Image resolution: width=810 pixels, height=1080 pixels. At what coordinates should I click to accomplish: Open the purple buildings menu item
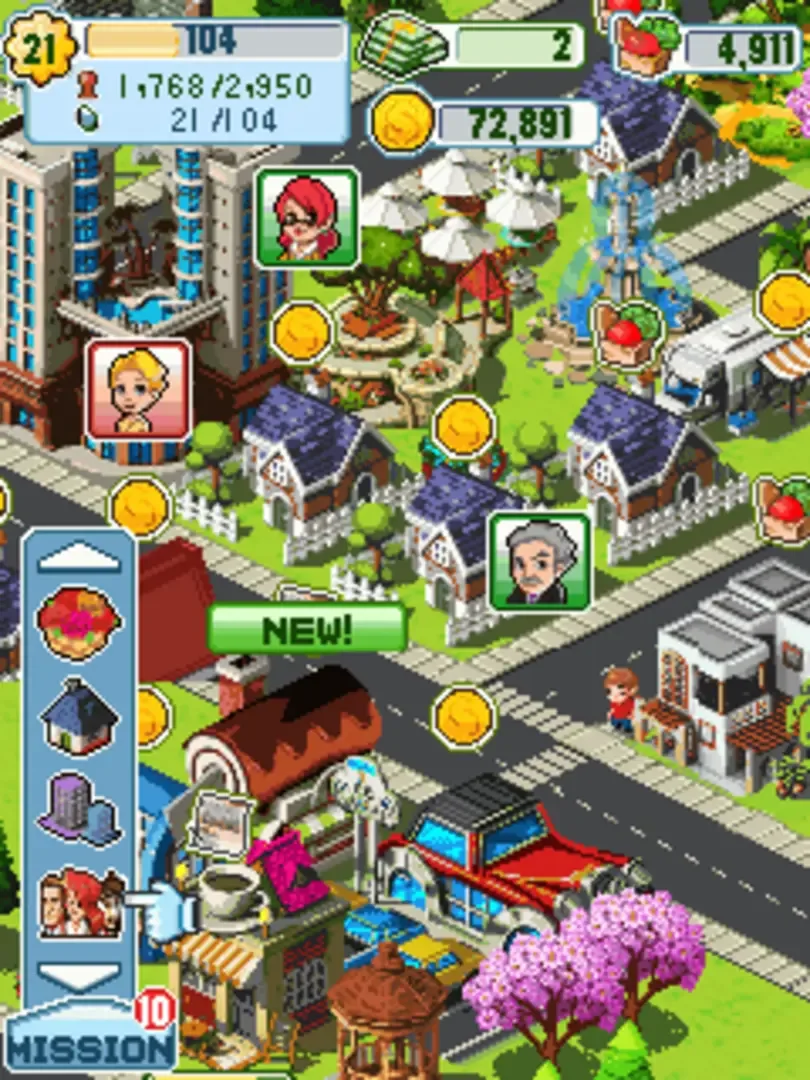(x=79, y=808)
